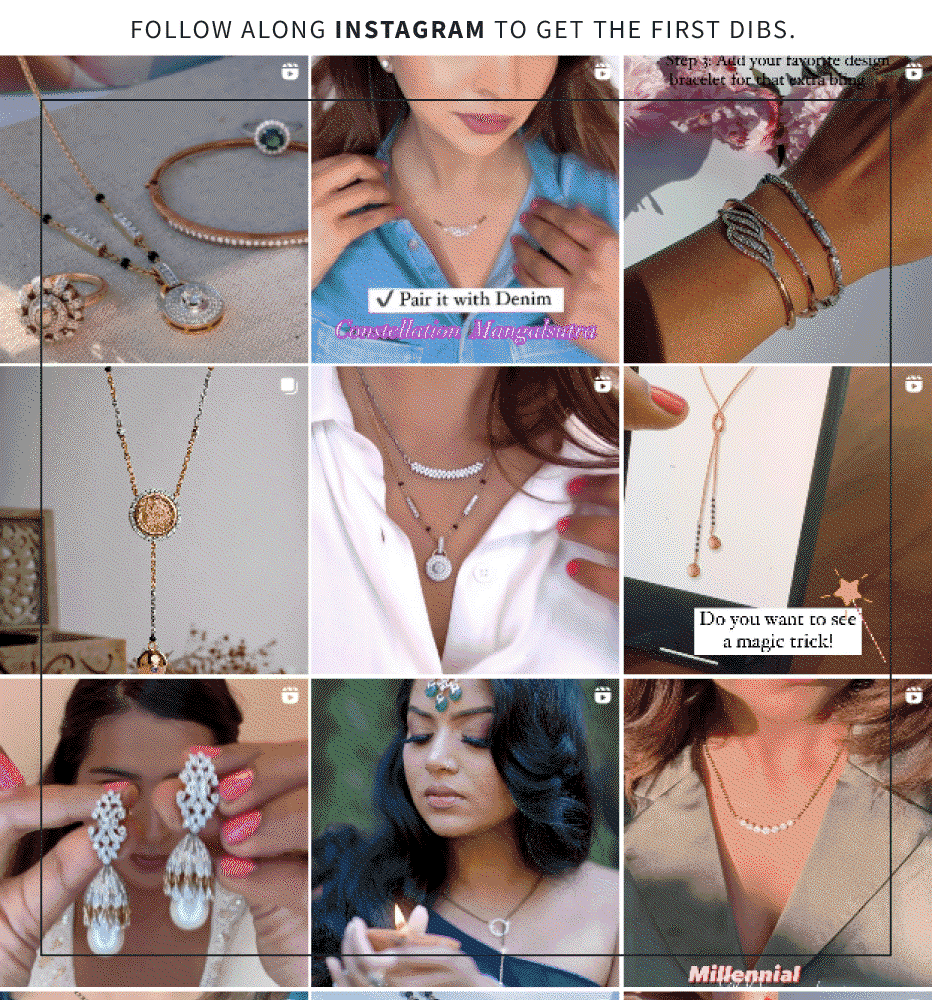
Task: Open the post showing rings and bangle flatlay
Action: pos(154,210)
